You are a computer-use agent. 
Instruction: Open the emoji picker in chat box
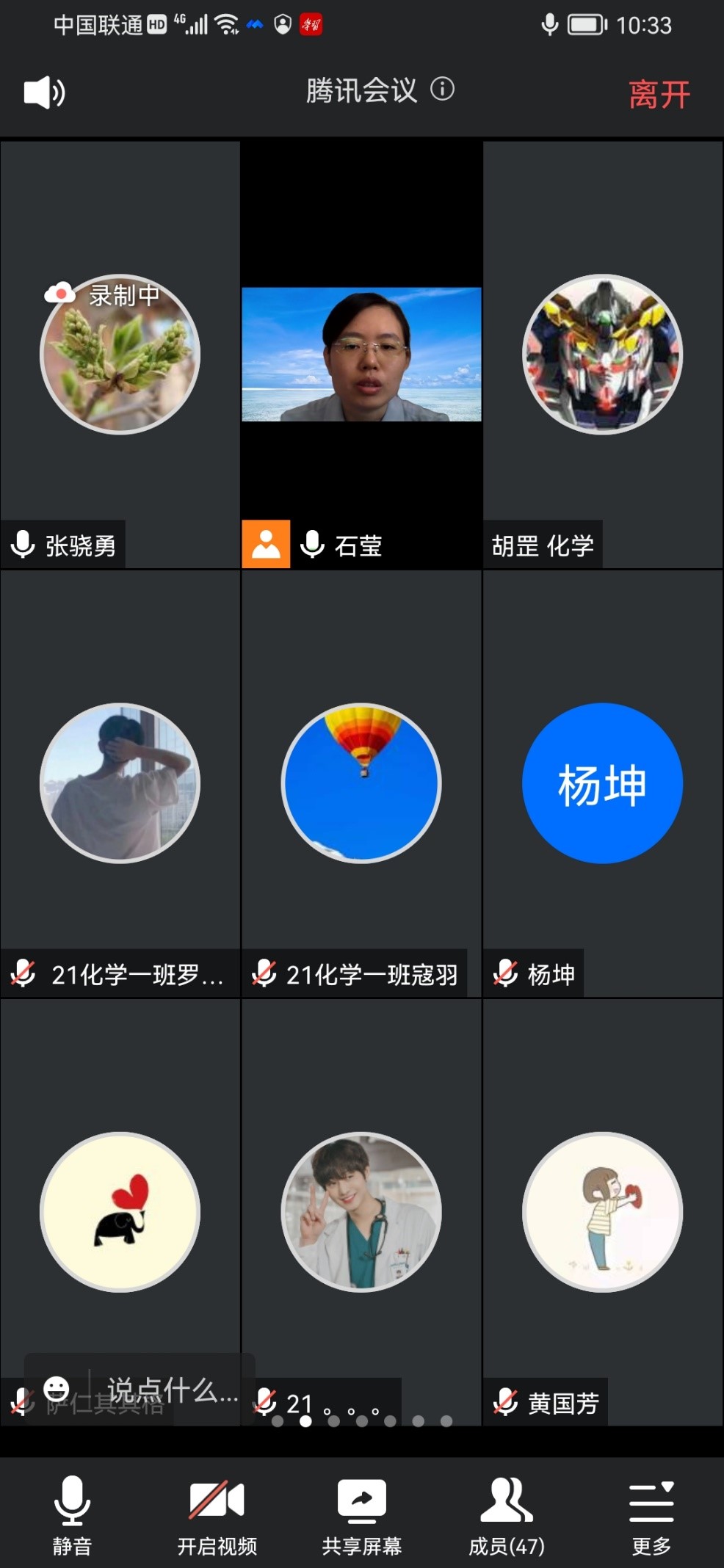coord(57,1389)
